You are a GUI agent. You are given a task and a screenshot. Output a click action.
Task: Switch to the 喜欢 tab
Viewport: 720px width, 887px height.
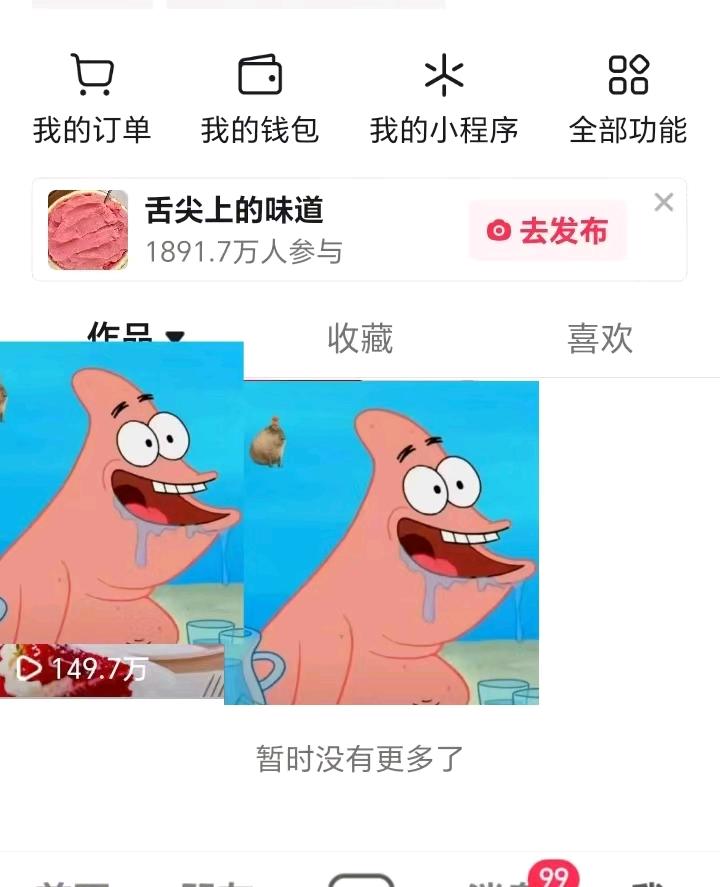pyautogui.click(x=600, y=339)
